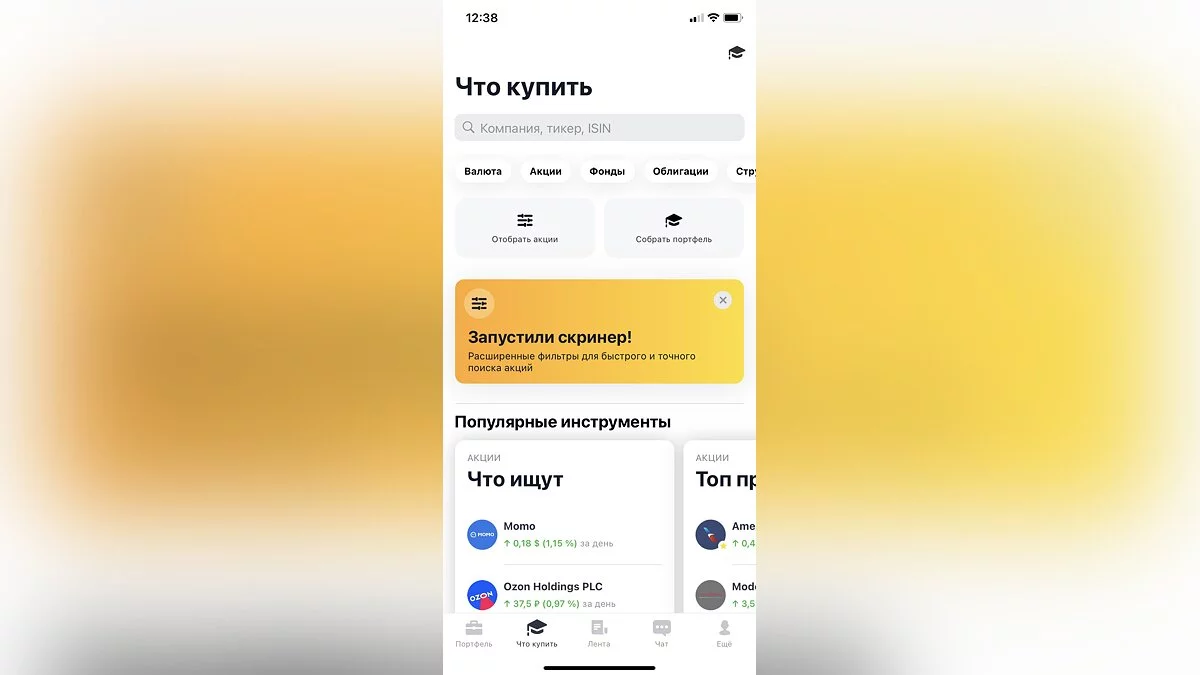
Task: Tap the Что купить tab
Action: tap(537, 633)
